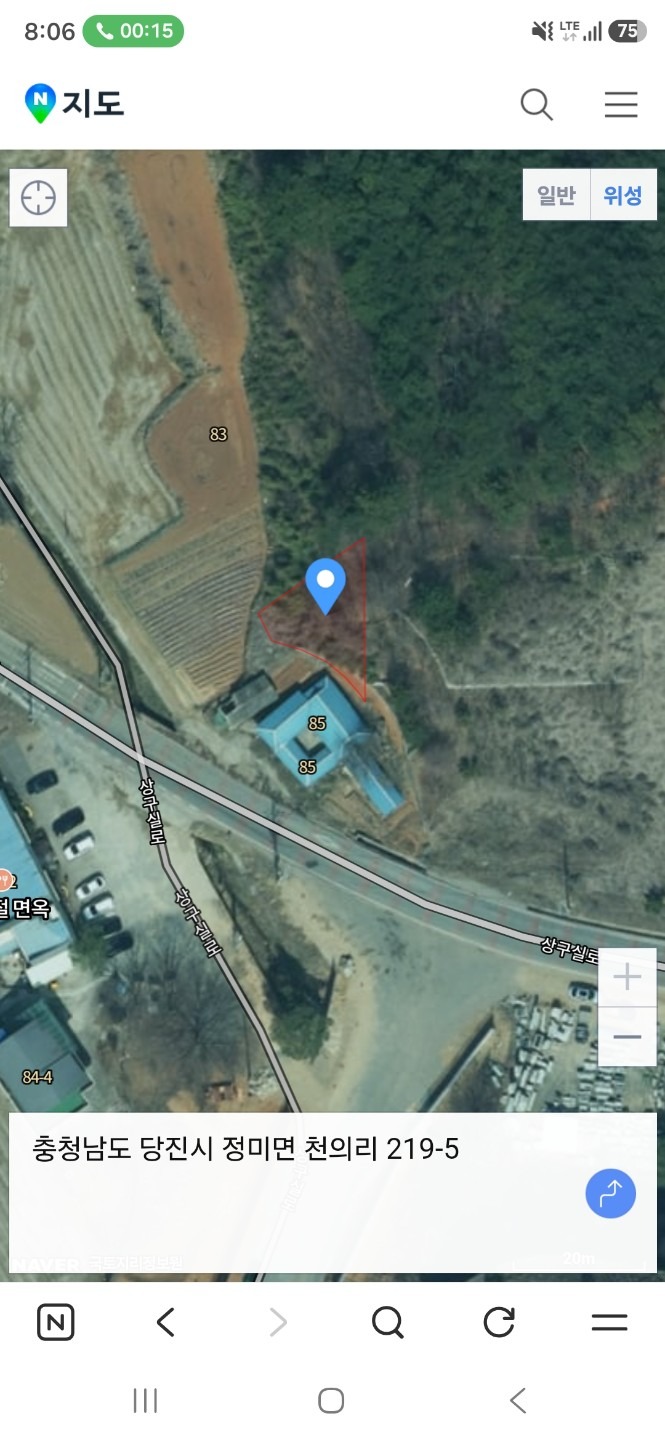Screen dimensions: 665x1440
Task: Center map on current location
Action: point(38,197)
